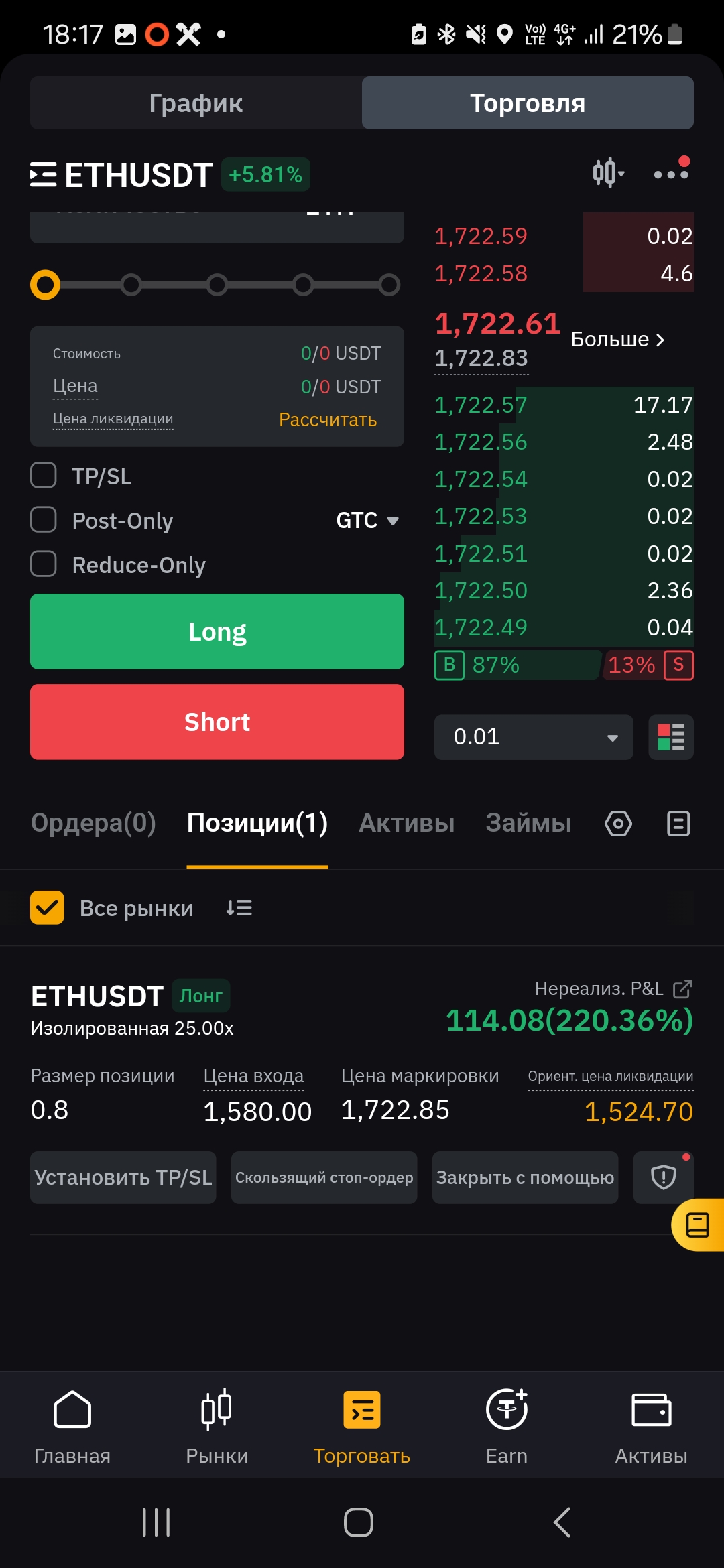Tap Рассчитать to calculate liquidation price
This screenshot has height=1568, width=724.
coord(328,419)
